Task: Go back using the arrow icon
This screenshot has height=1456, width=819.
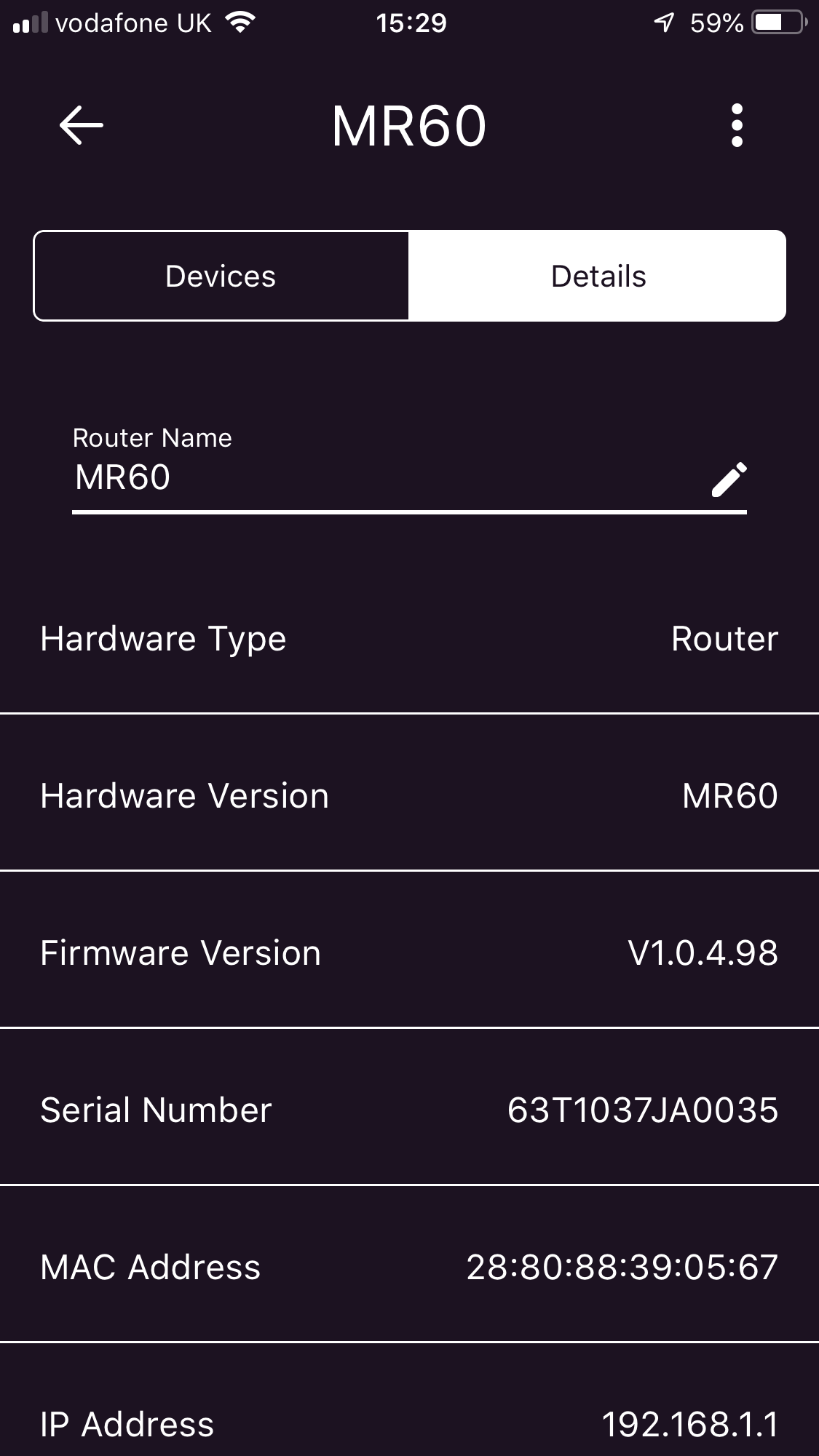Action: (81, 126)
